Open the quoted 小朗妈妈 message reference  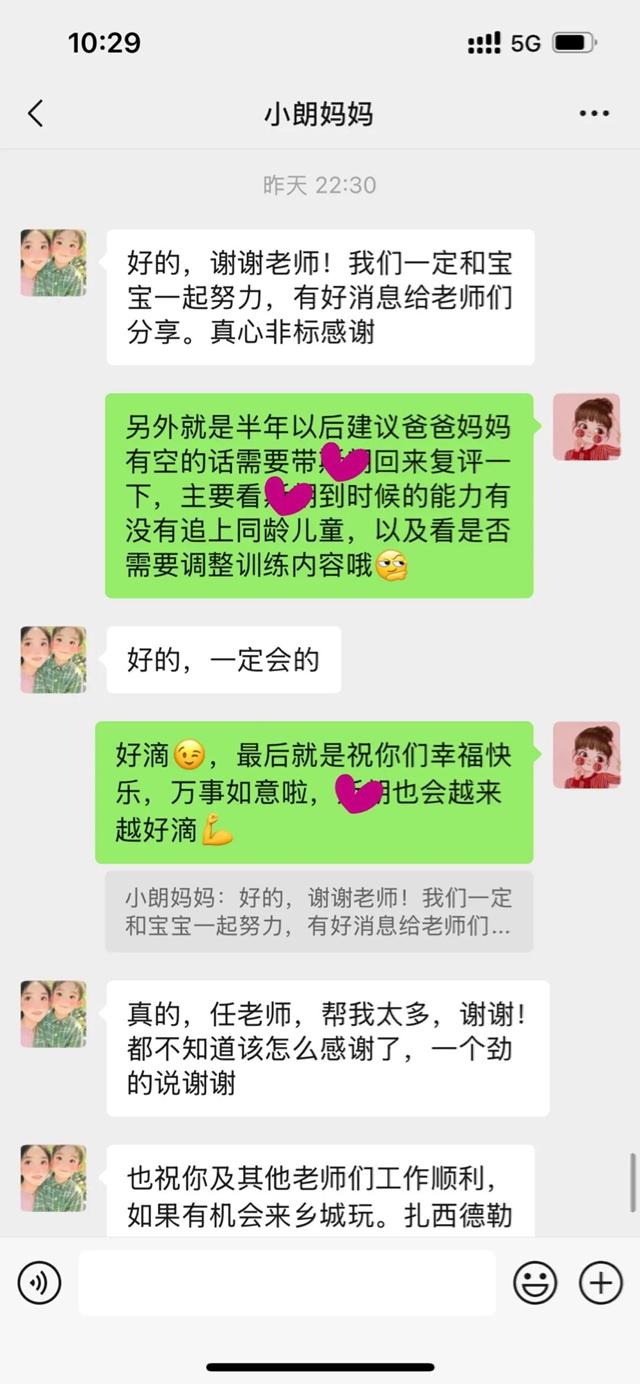tap(319, 911)
